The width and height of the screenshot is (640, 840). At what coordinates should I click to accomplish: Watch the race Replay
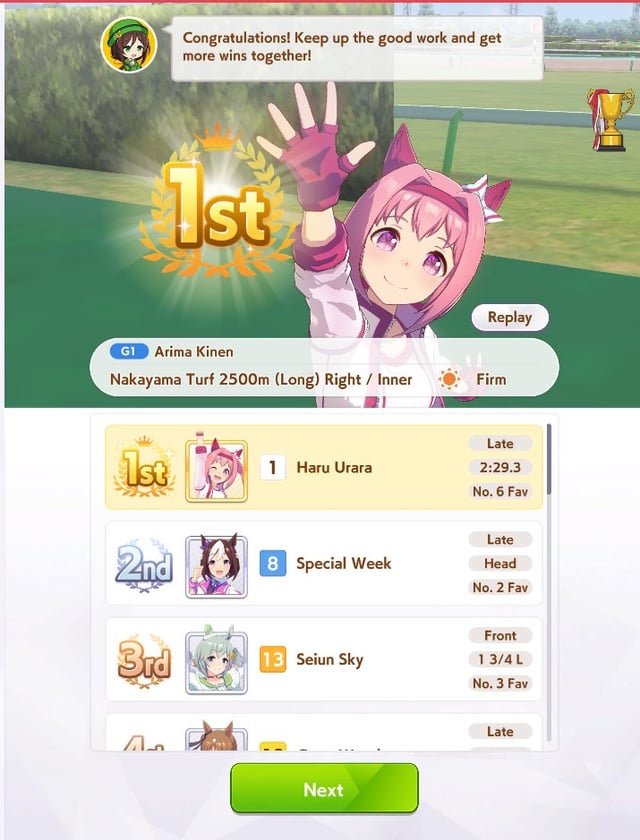point(509,317)
